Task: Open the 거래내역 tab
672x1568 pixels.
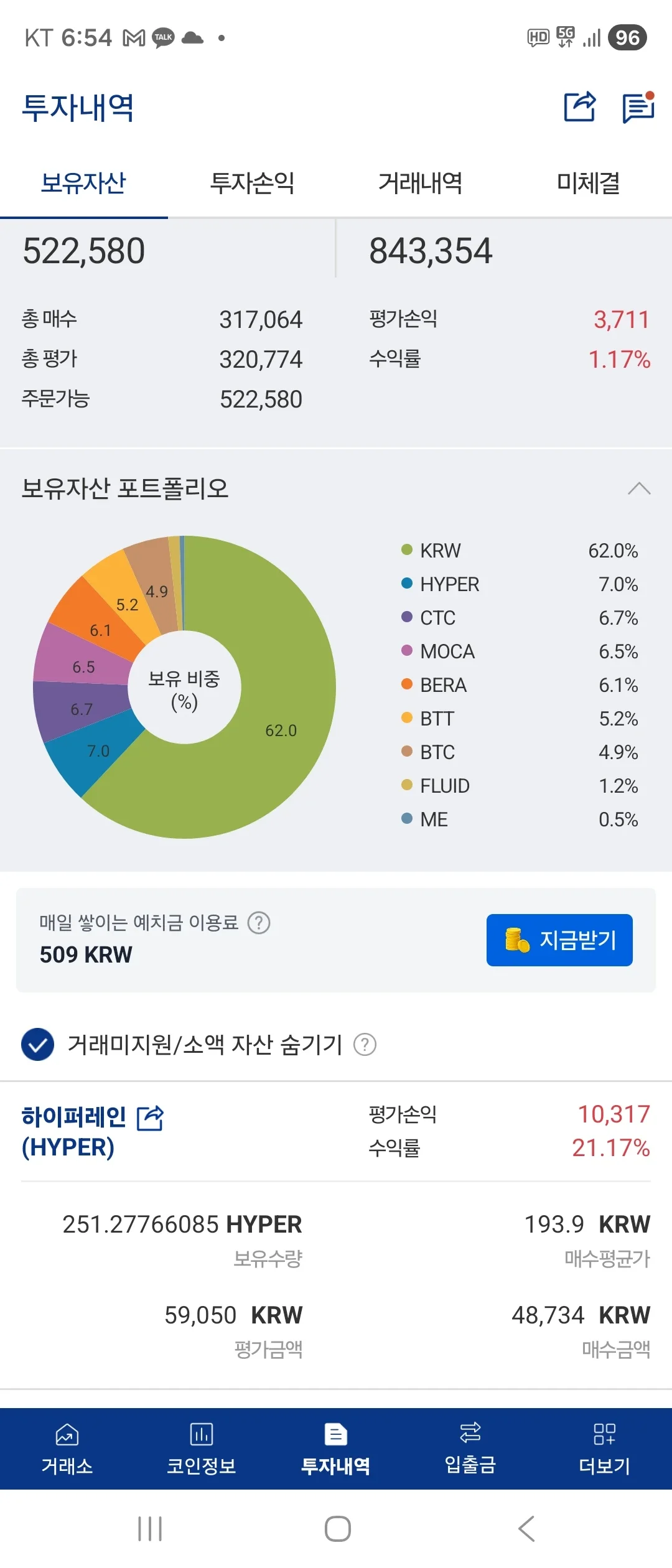Action: click(x=420, y=182)
